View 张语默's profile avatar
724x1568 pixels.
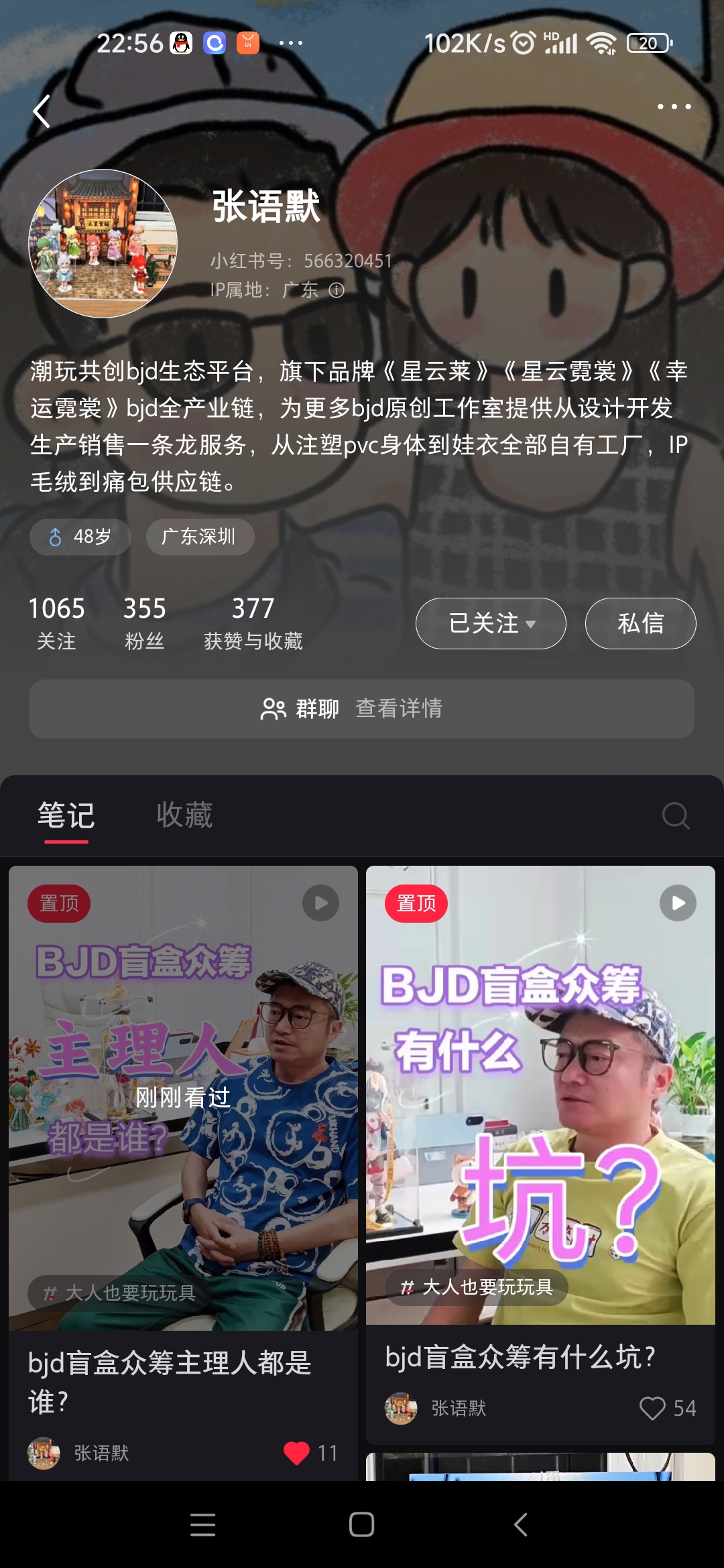103,243
